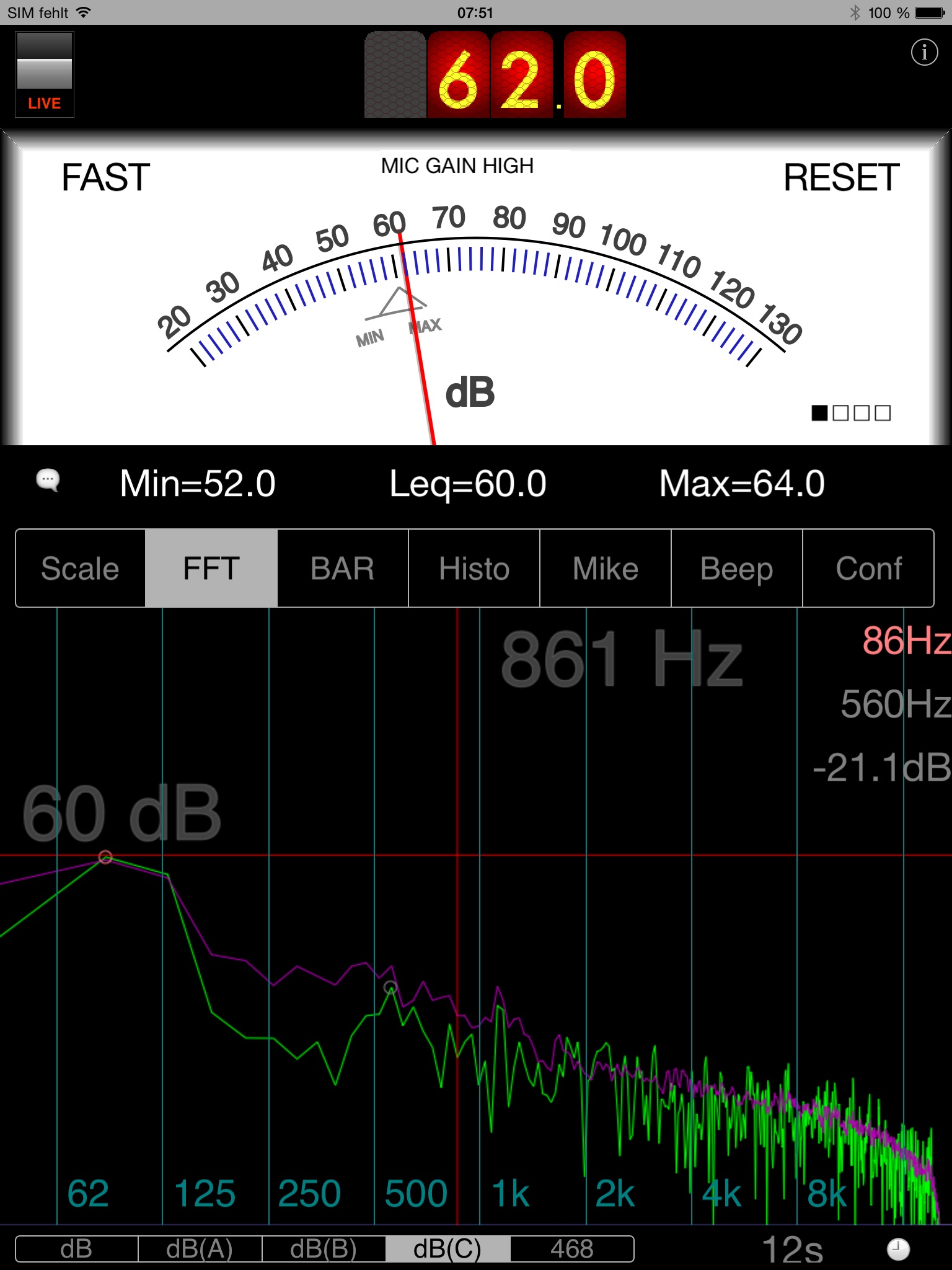Tap RESET on the meter
Screen dimensions: 952x1270
pos(841,178)
